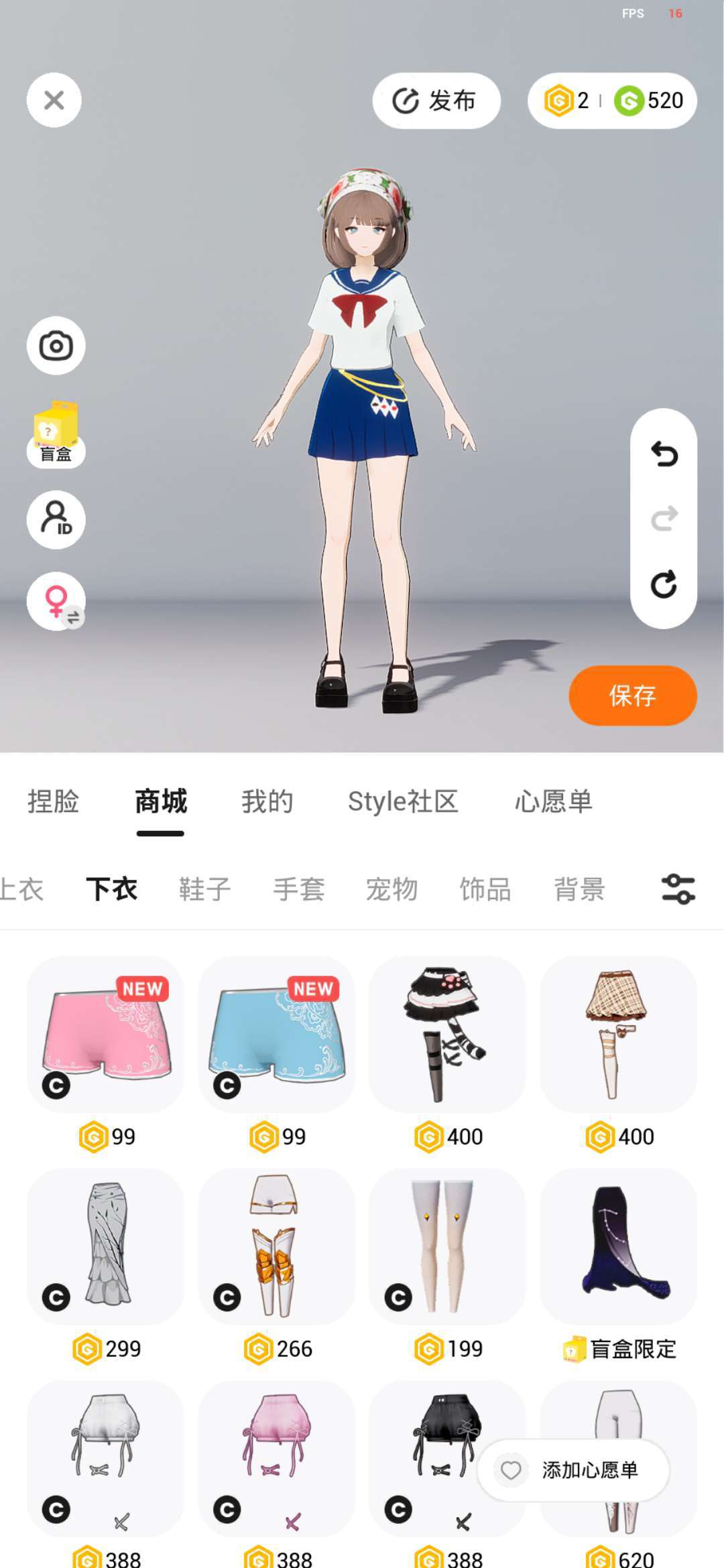Save the outfit with 保存
Screen dimensions: 724x1568
point(632,696)
